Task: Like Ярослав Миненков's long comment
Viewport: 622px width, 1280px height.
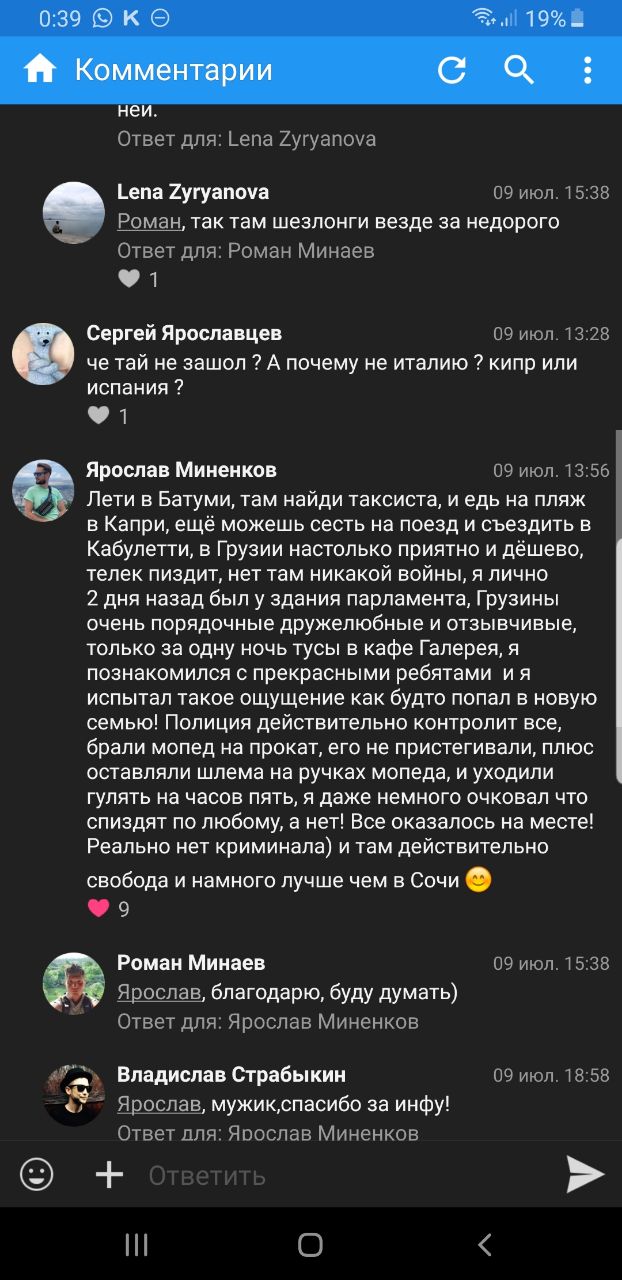Action: [x=98, y=908]
